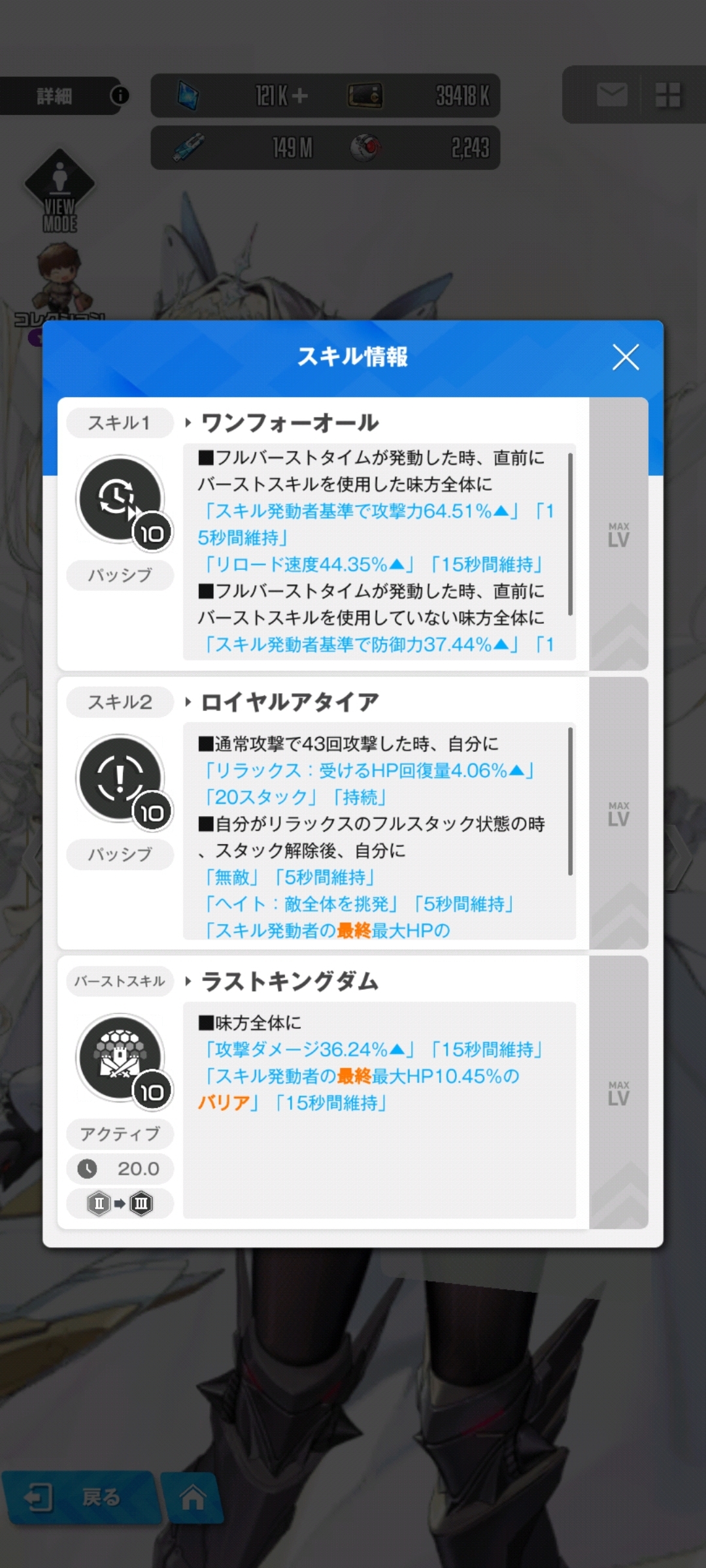Close the スキル情報 dialog
This screenshot has height=1568, width=706.
tap(625, 357)
